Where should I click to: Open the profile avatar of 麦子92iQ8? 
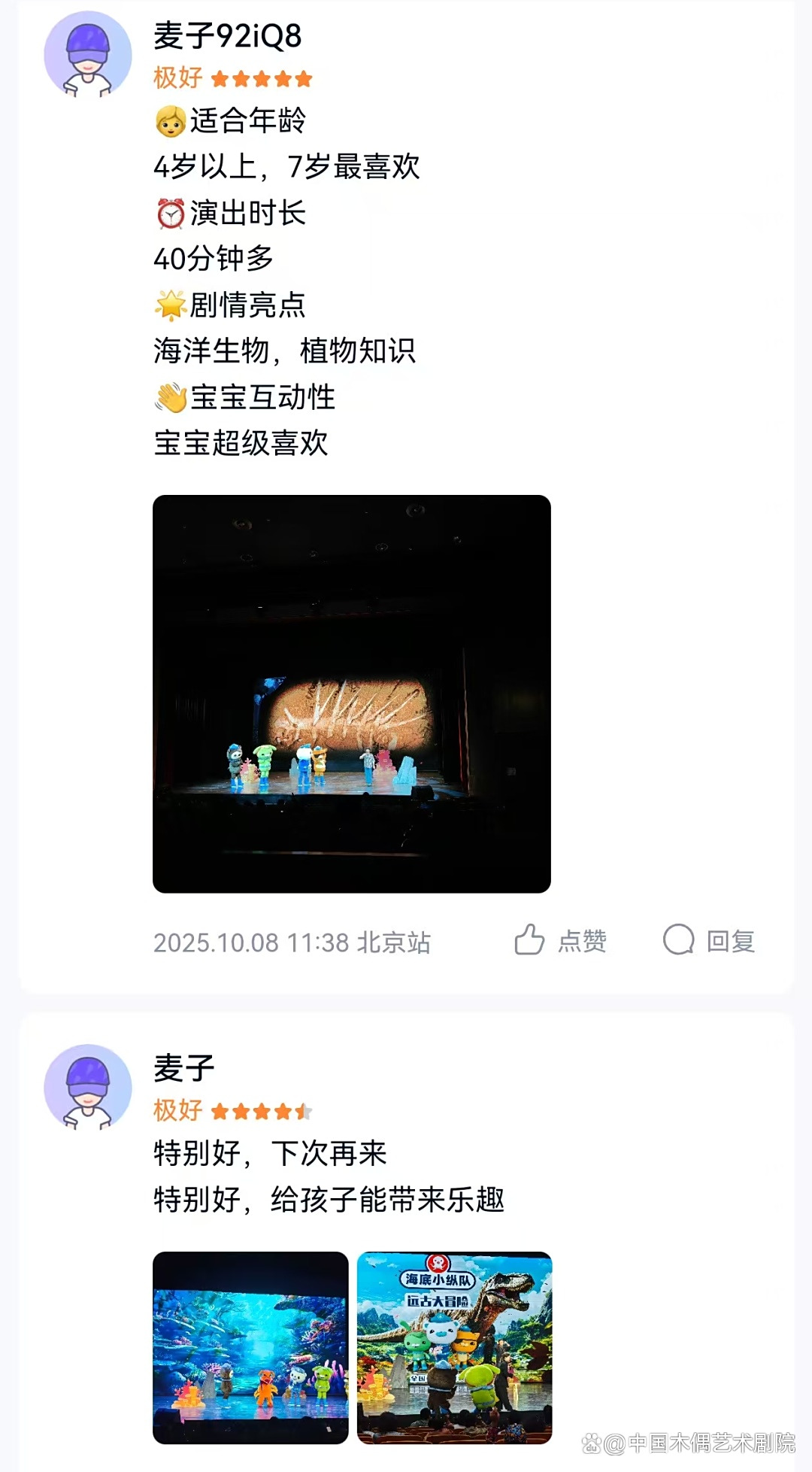(88, 55)
